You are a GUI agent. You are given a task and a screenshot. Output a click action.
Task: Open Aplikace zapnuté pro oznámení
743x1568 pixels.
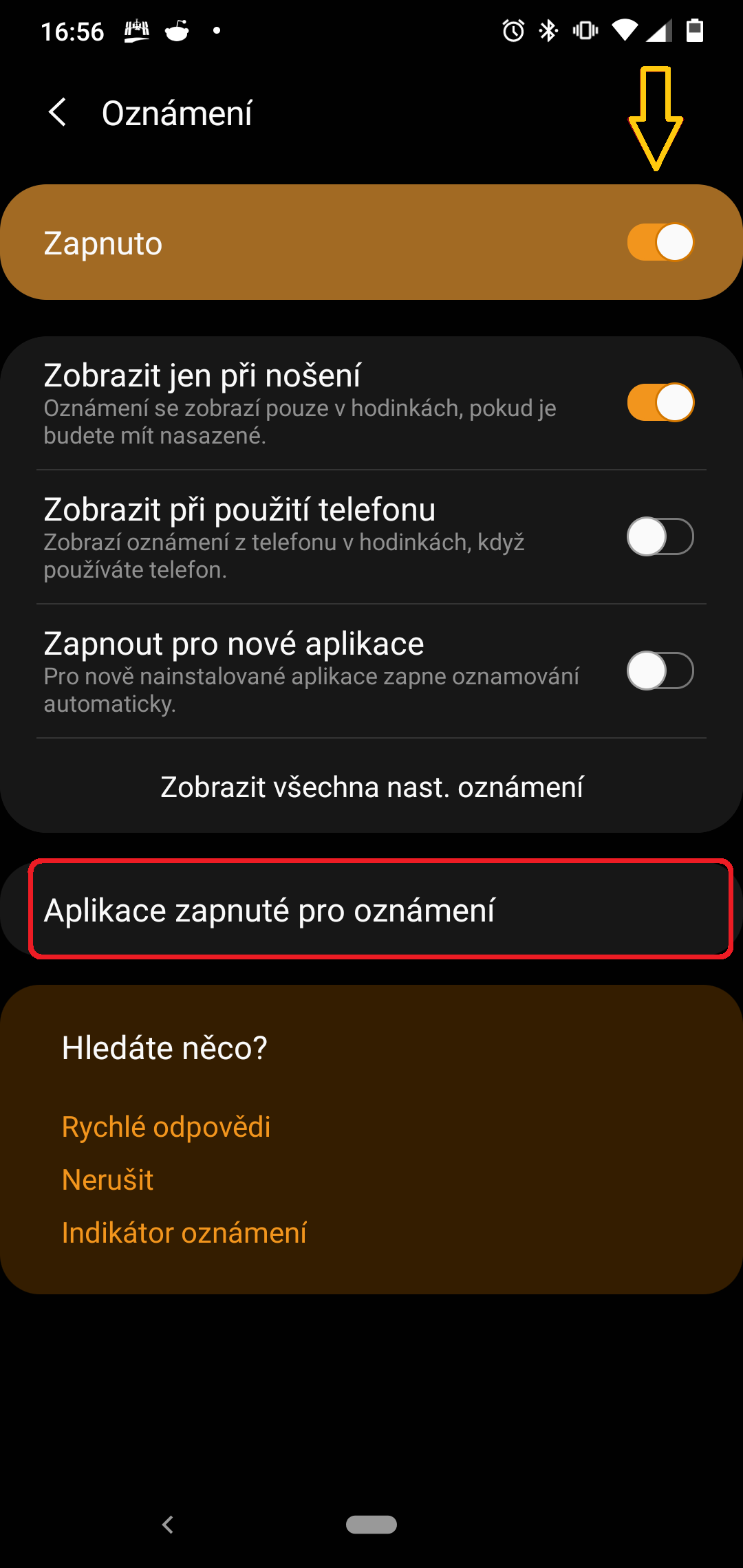[x=371, y=909]
